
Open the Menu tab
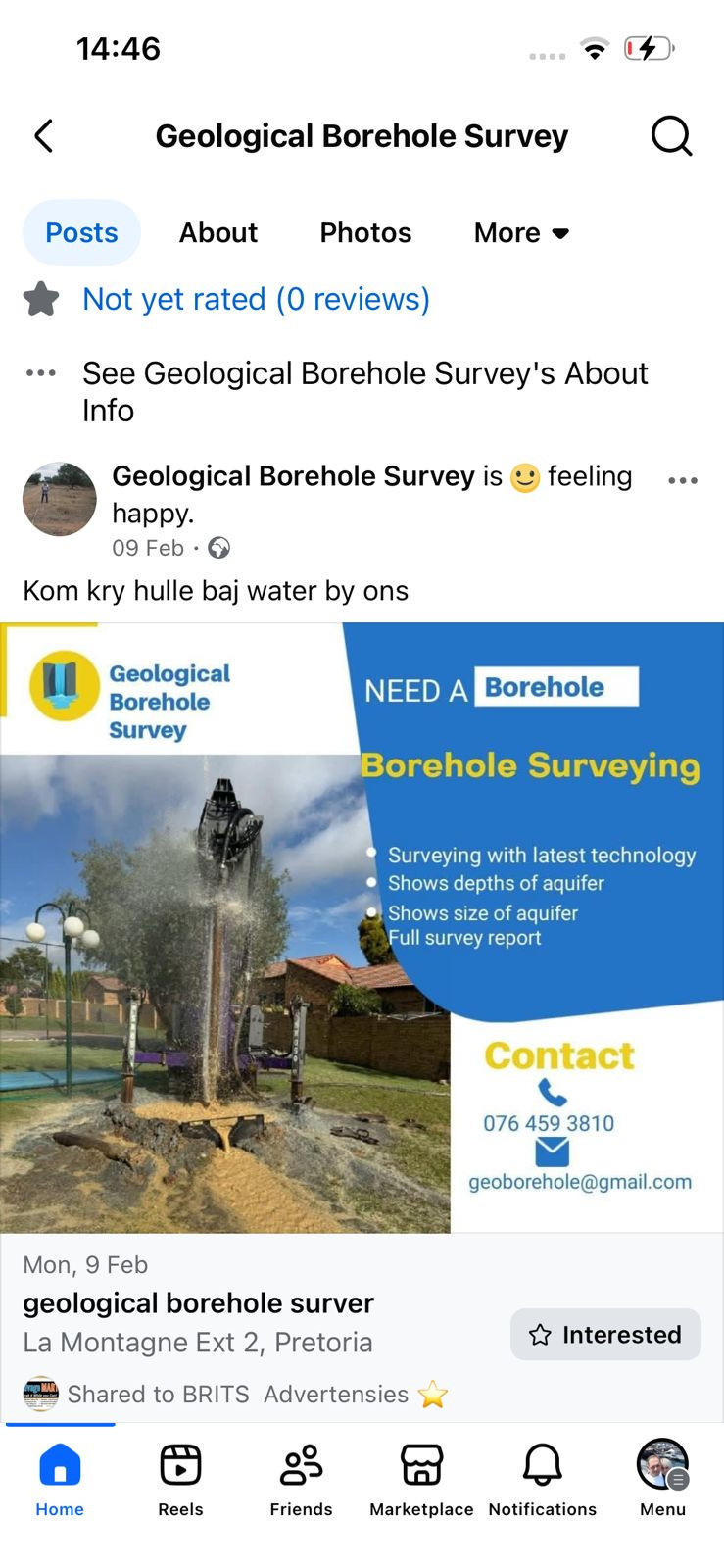tap(662, 1480)
